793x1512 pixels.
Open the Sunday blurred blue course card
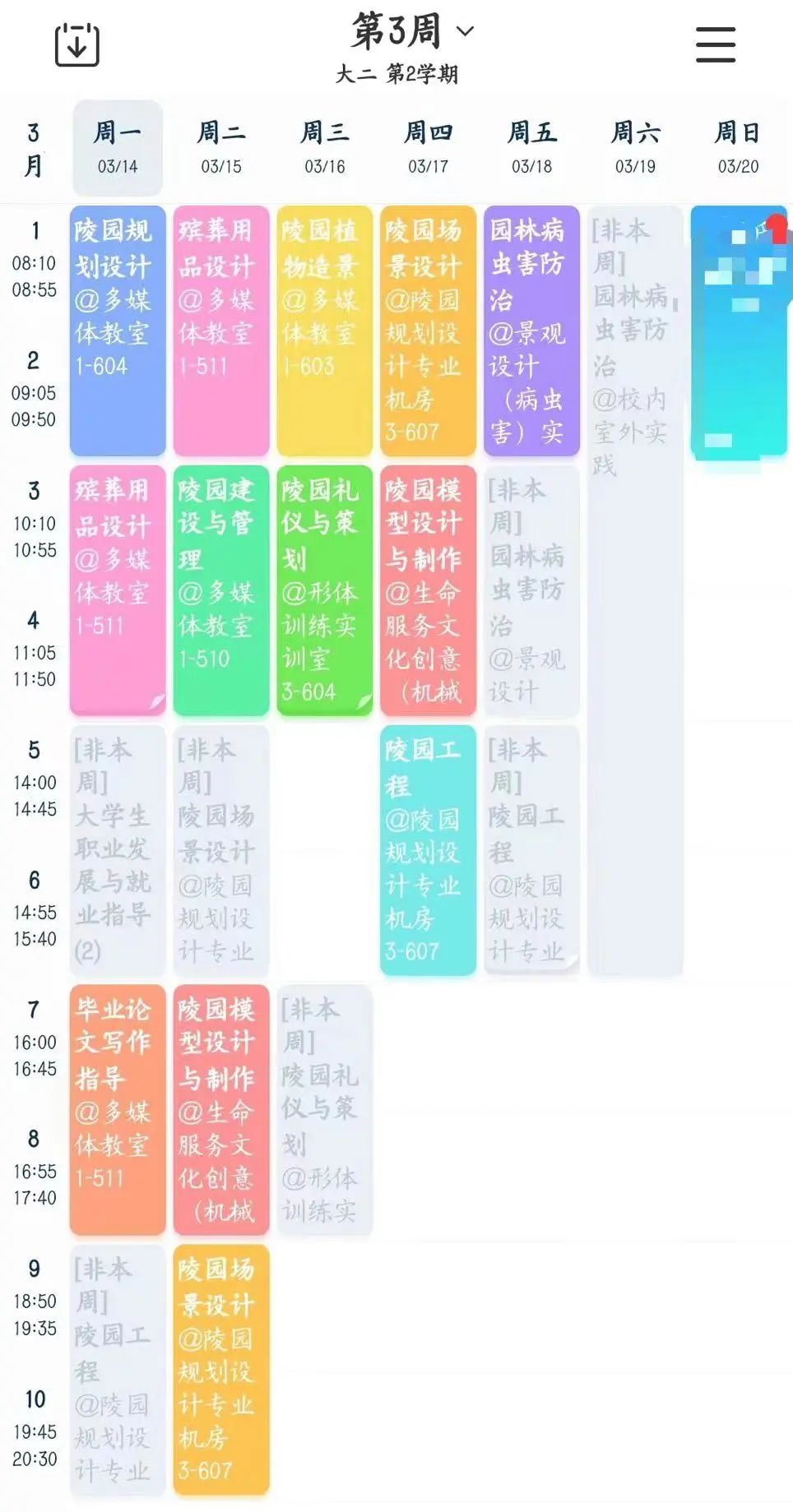[738, 331]
